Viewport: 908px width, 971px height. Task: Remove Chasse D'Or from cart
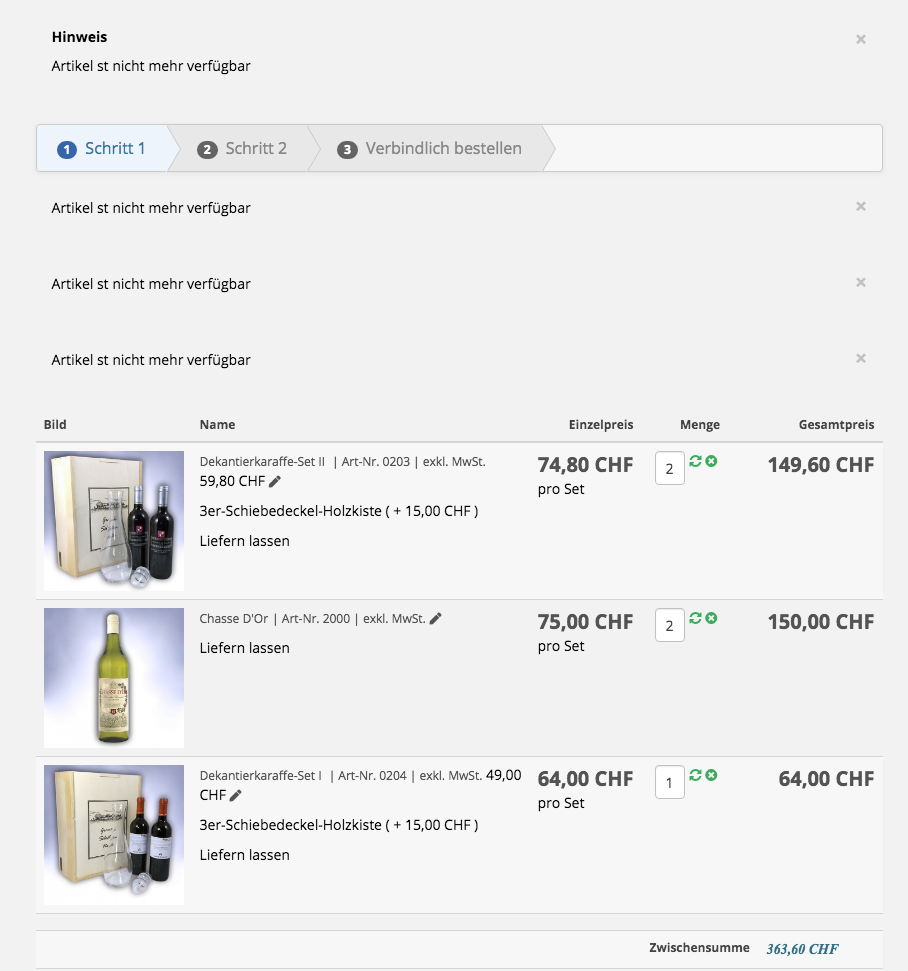(x=711, y=618)
